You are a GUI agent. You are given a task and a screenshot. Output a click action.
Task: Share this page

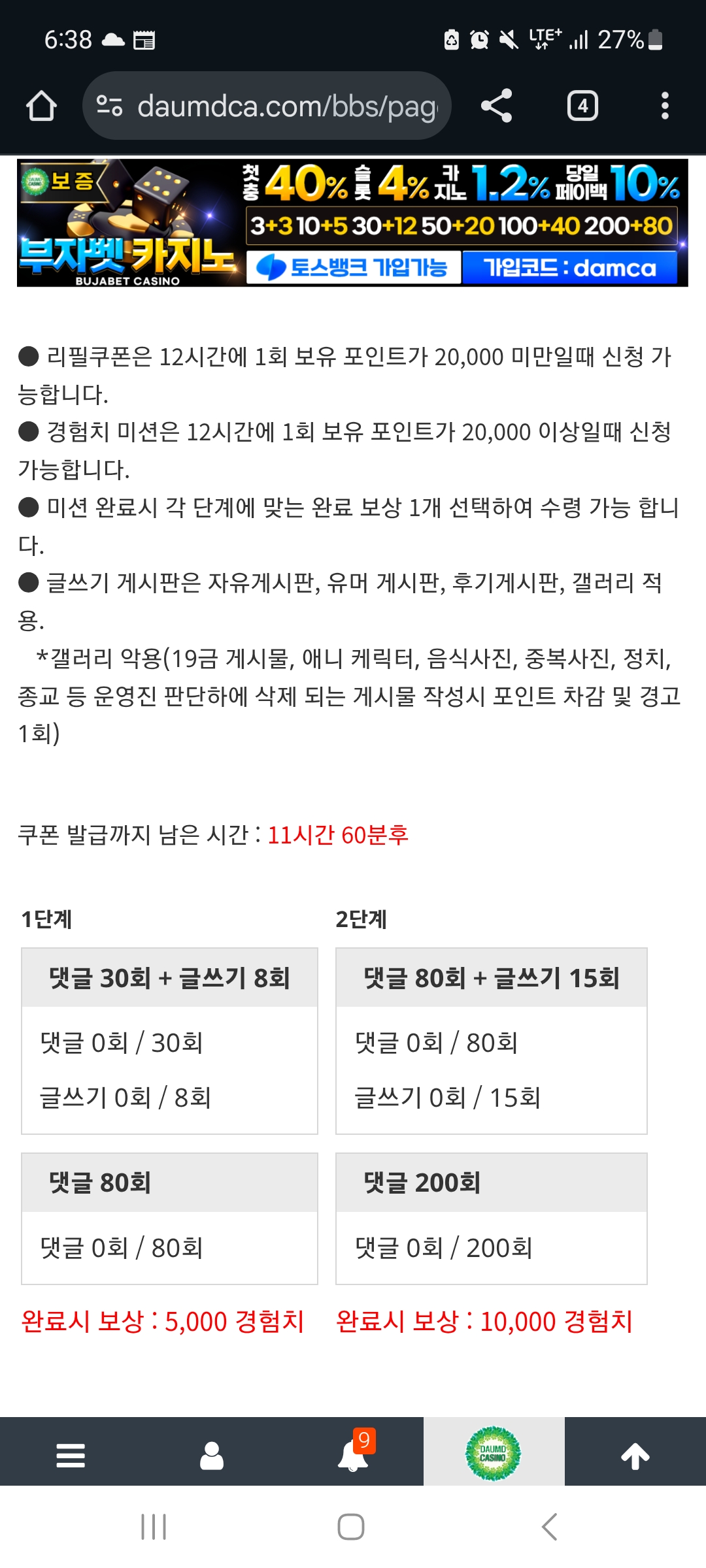pyautogui.click(x=496, y=106)
